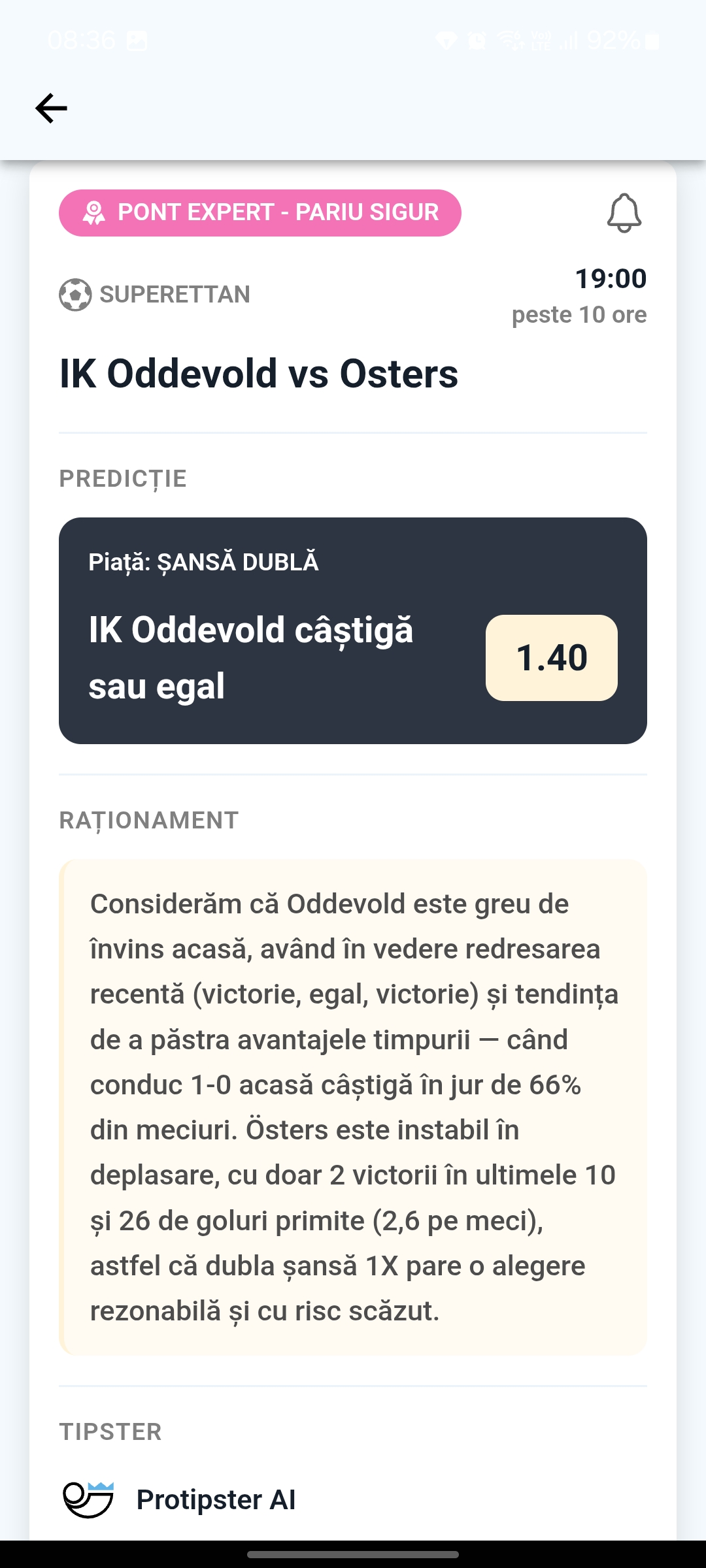Go back using the top-left arrow
The height and width of the screenshot is (1568, 706).
(x=51, y=108)
